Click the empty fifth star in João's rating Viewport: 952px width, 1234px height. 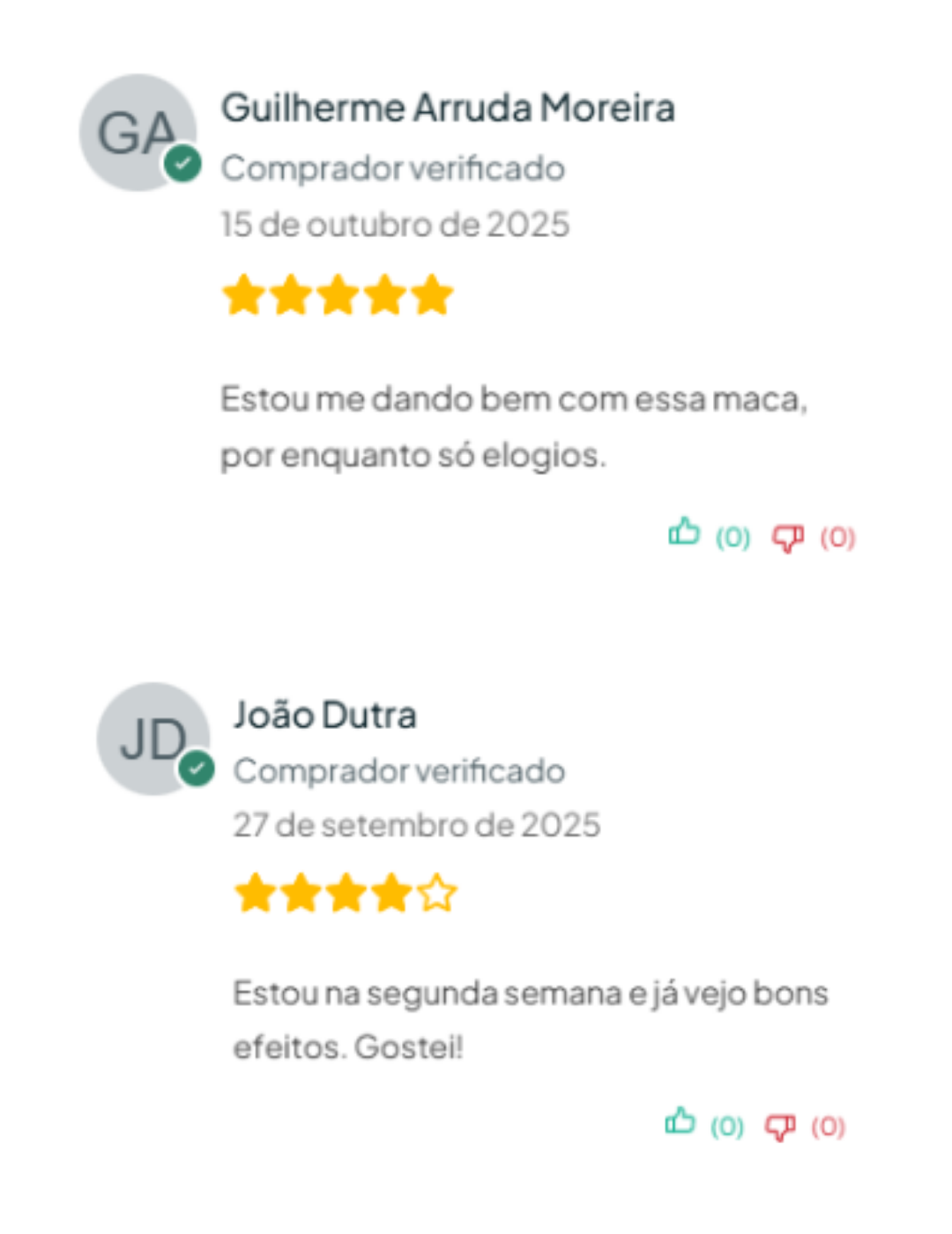point(436,895)
